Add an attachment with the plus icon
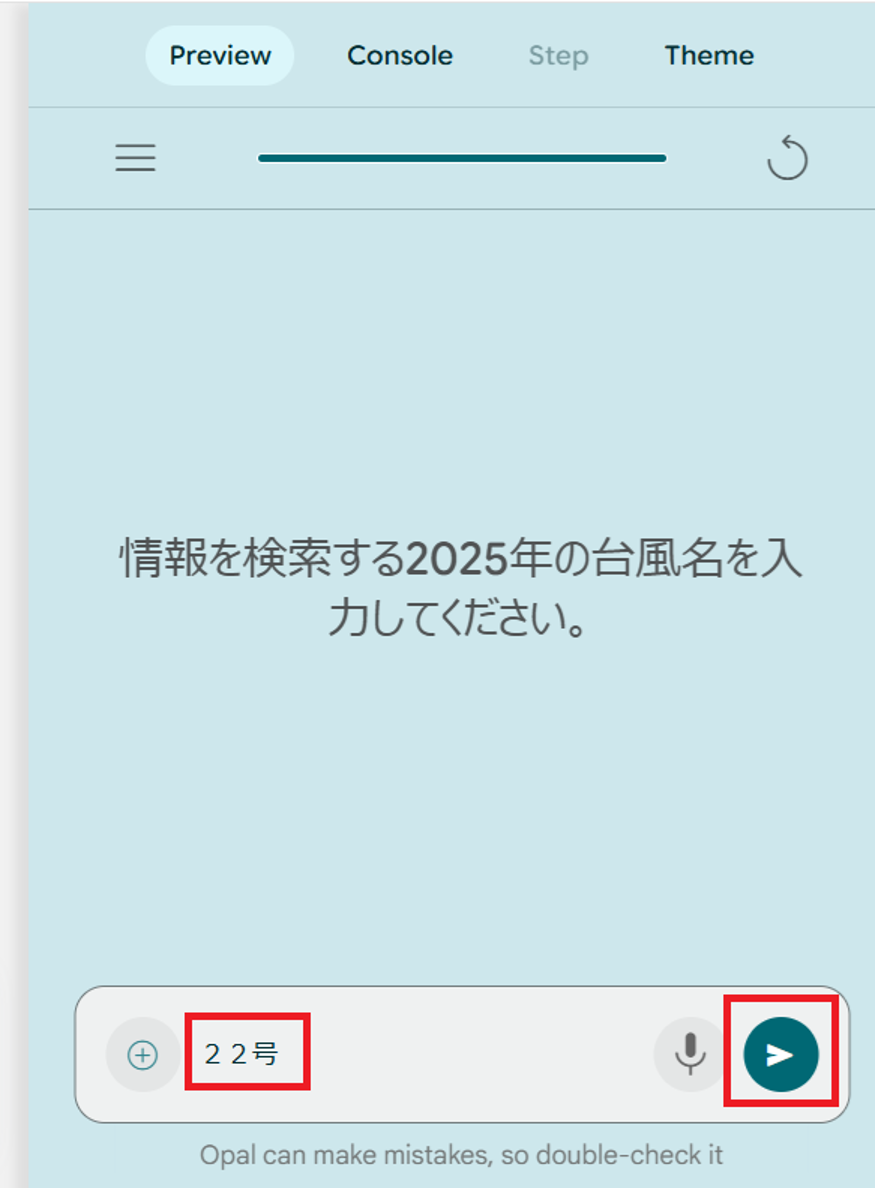The height and width of the screenshot is (1188, 876). click(143, 1054)
